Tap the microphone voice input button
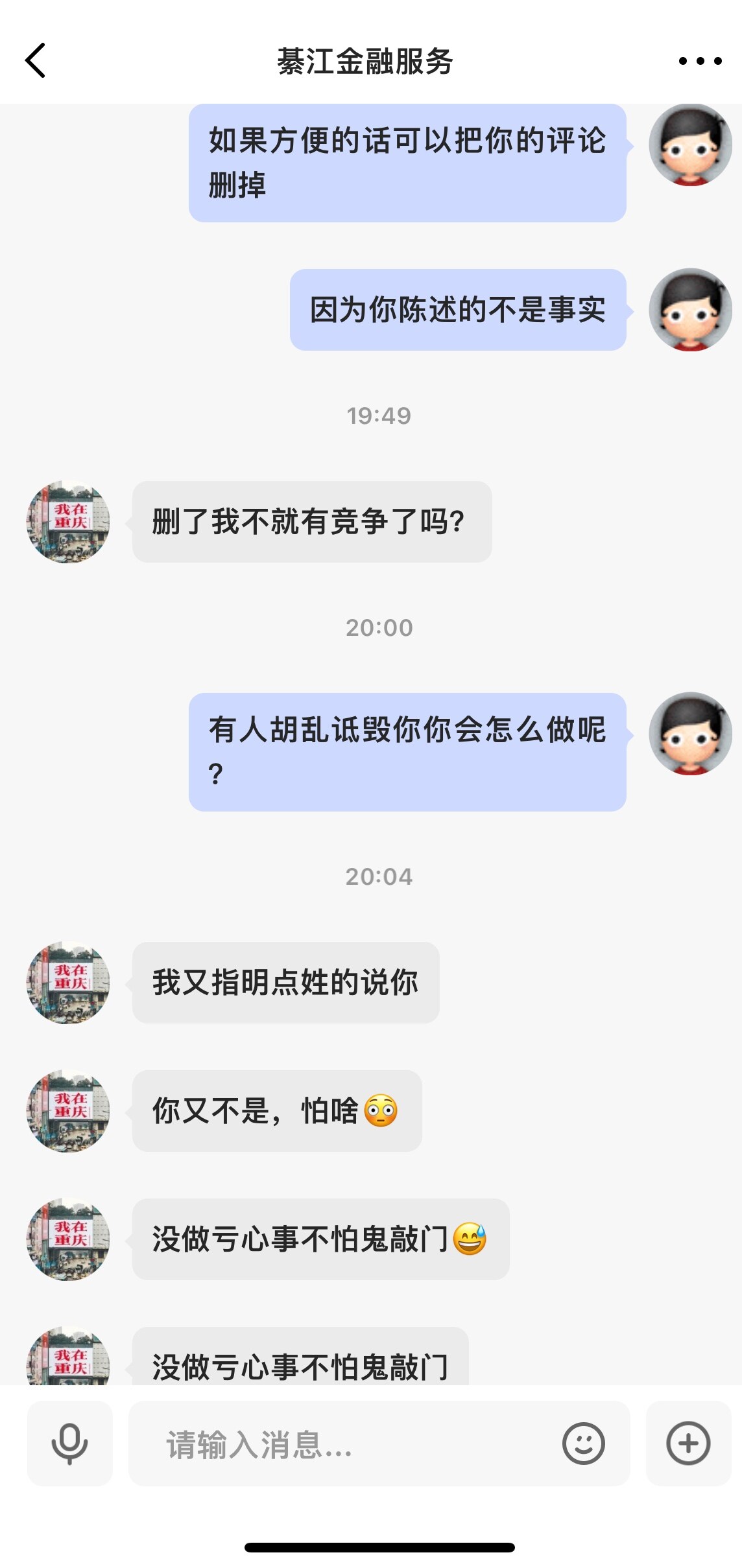This screenshot has height=1568, width=742. tap(69, 1444)
